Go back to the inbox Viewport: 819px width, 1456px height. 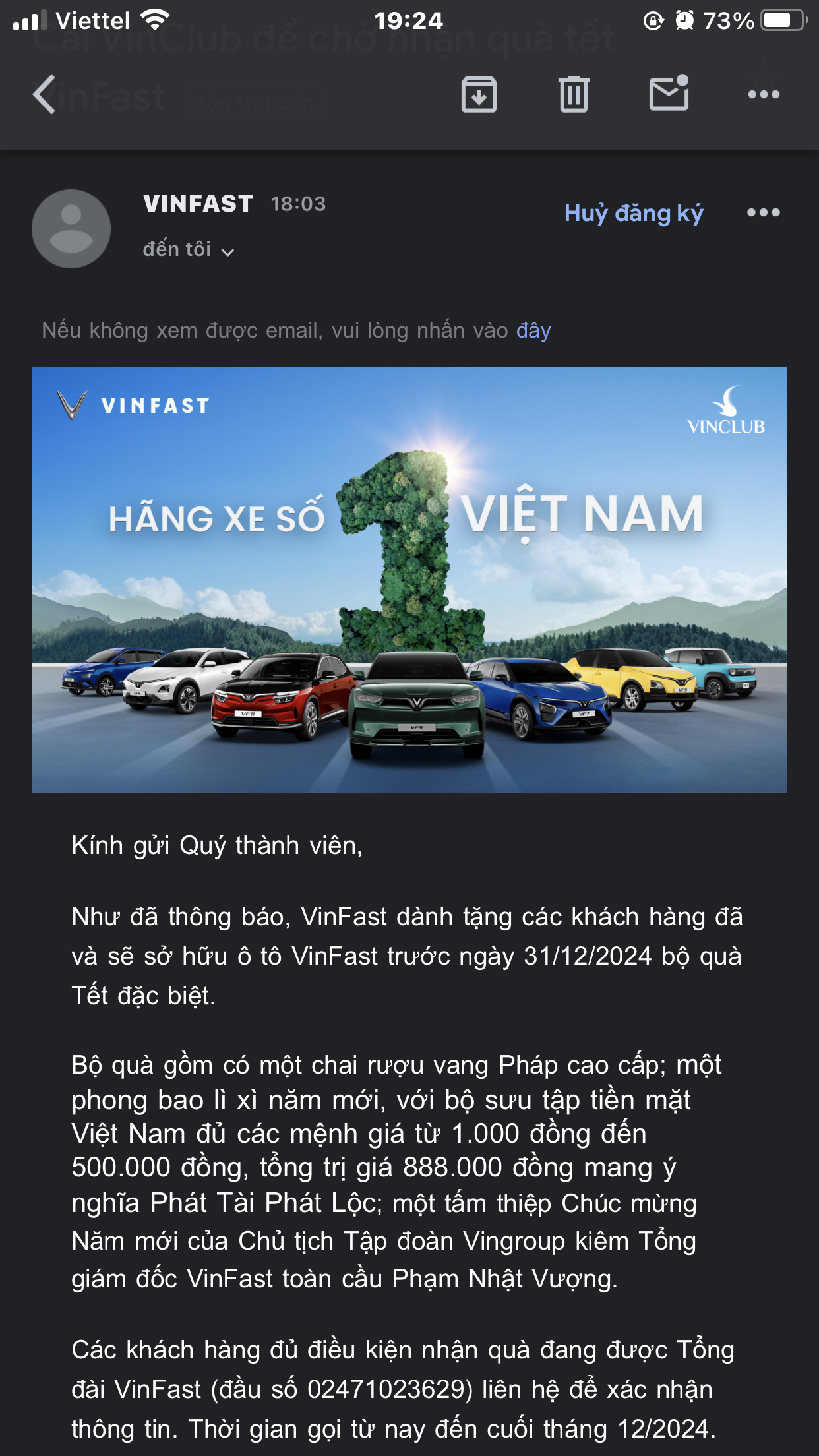45,94
